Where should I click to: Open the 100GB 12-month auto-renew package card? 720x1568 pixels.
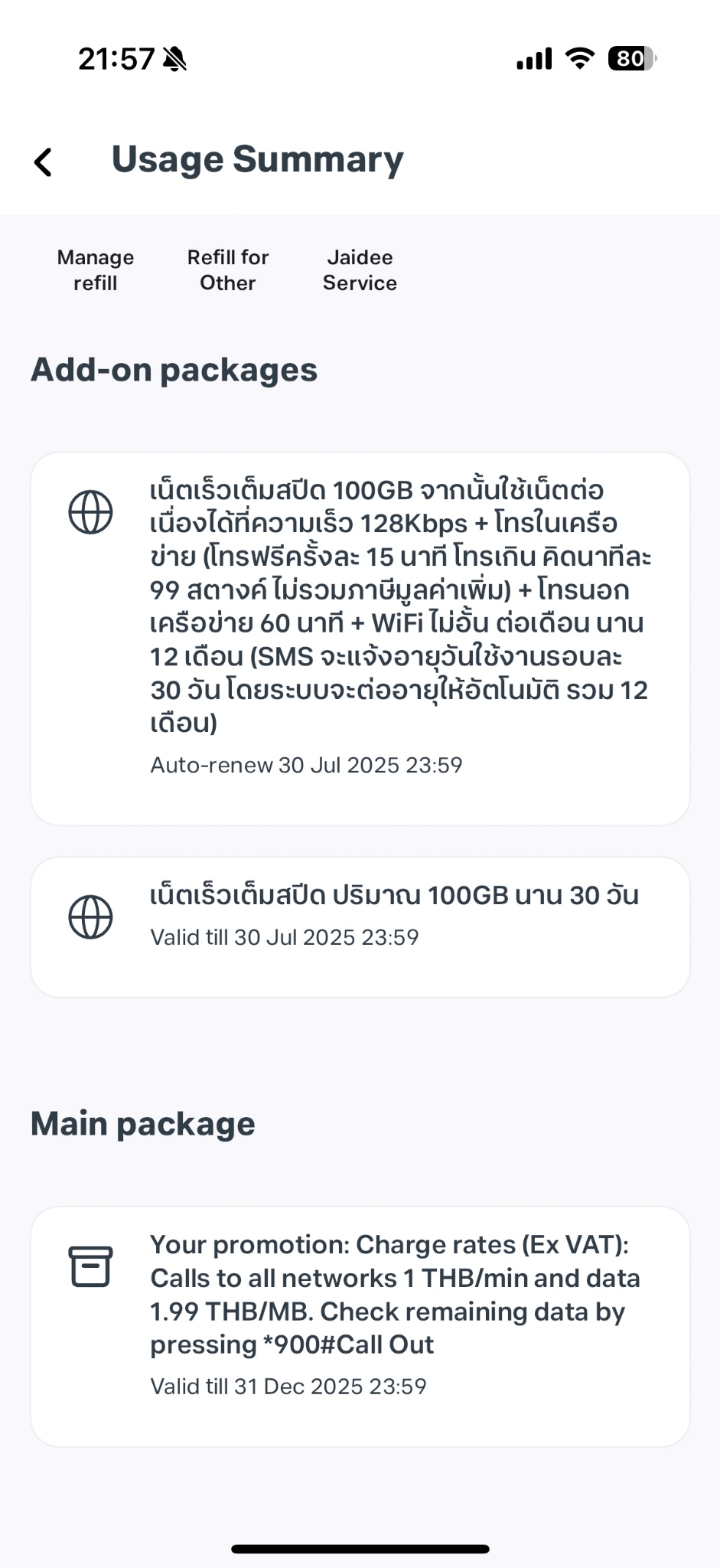(360, 639)
